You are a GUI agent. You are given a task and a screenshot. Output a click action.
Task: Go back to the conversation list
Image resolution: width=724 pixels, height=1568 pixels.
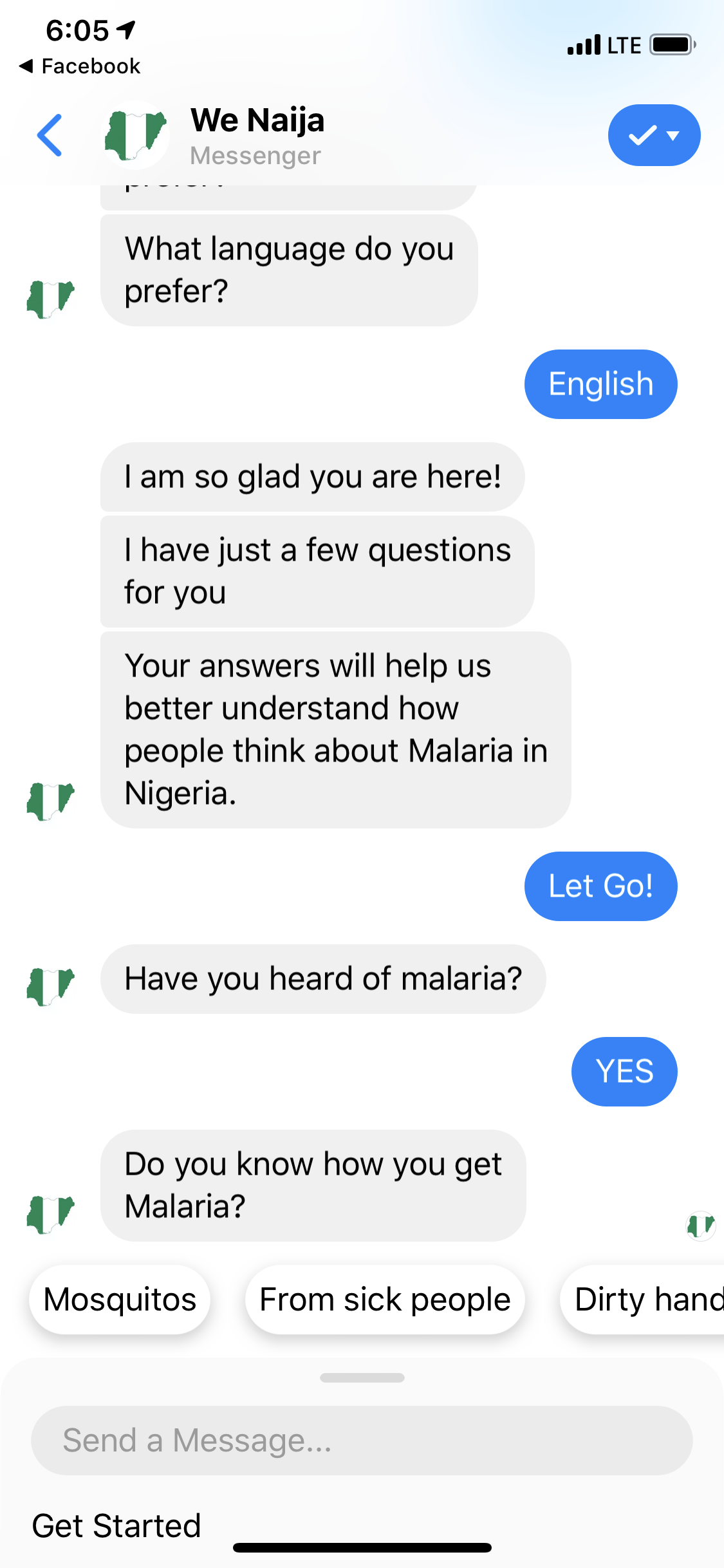50,135
